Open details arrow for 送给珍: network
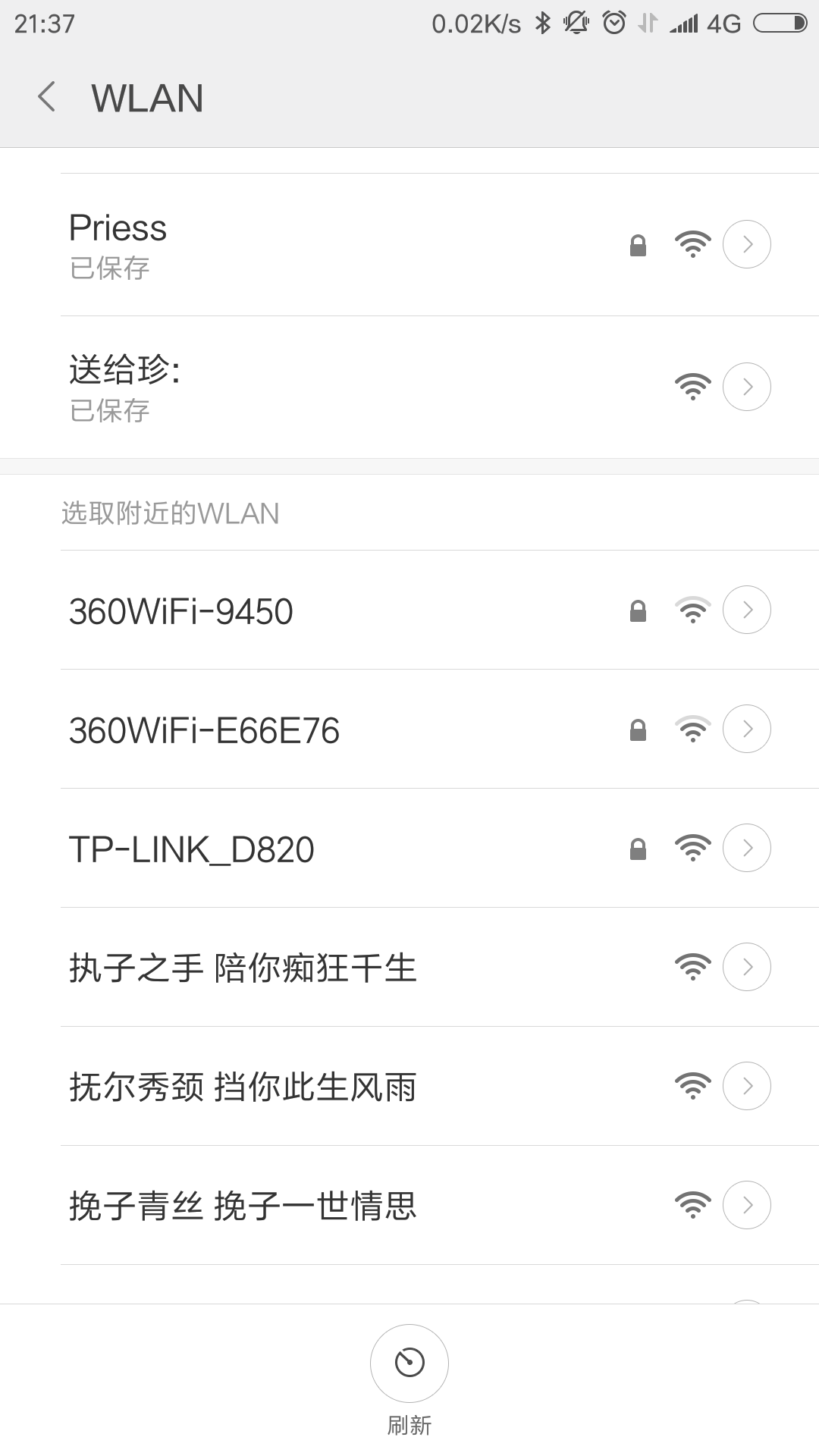 [x=747, y=385]
